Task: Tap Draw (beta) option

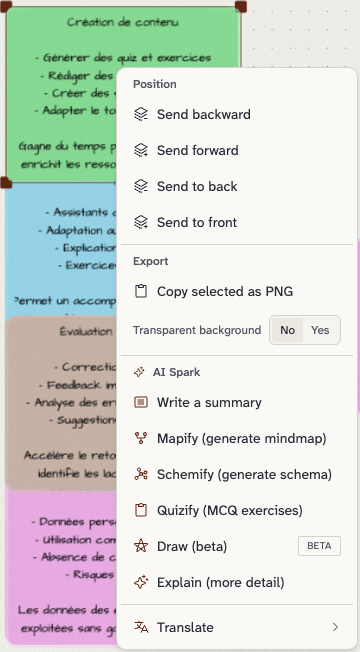Action: pos(237,546)
